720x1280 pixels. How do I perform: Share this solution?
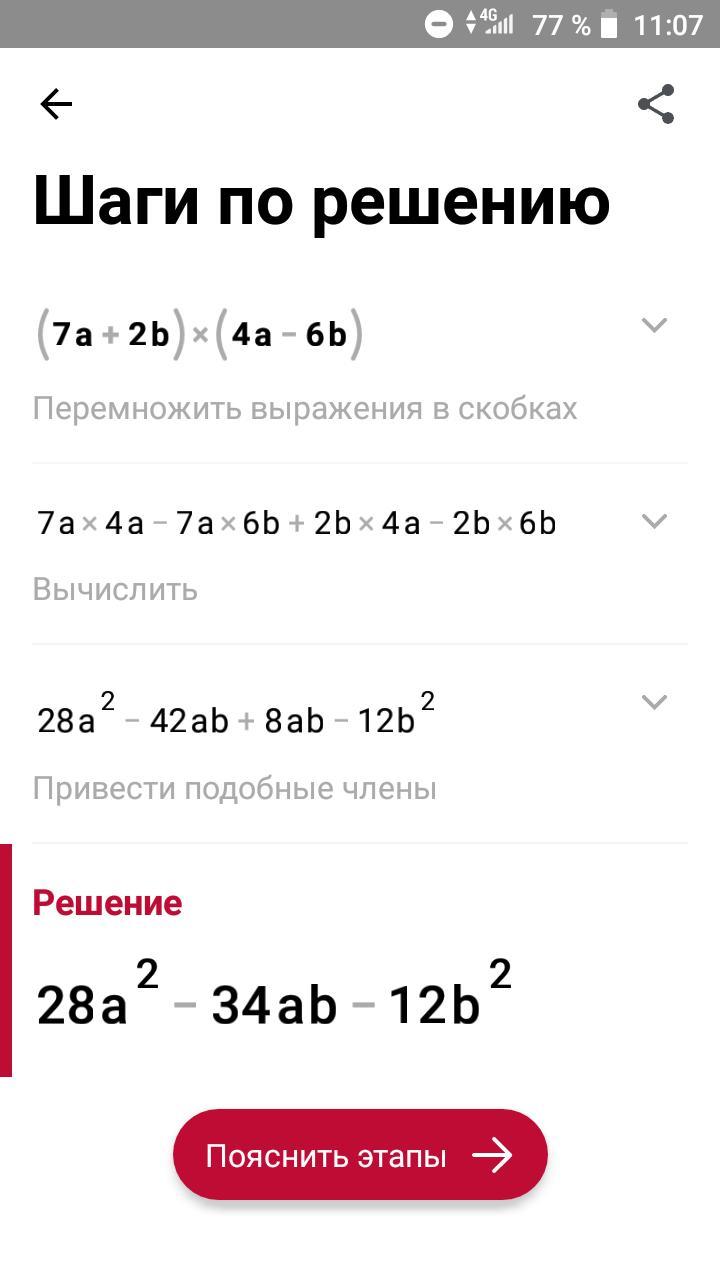point(656,104)
